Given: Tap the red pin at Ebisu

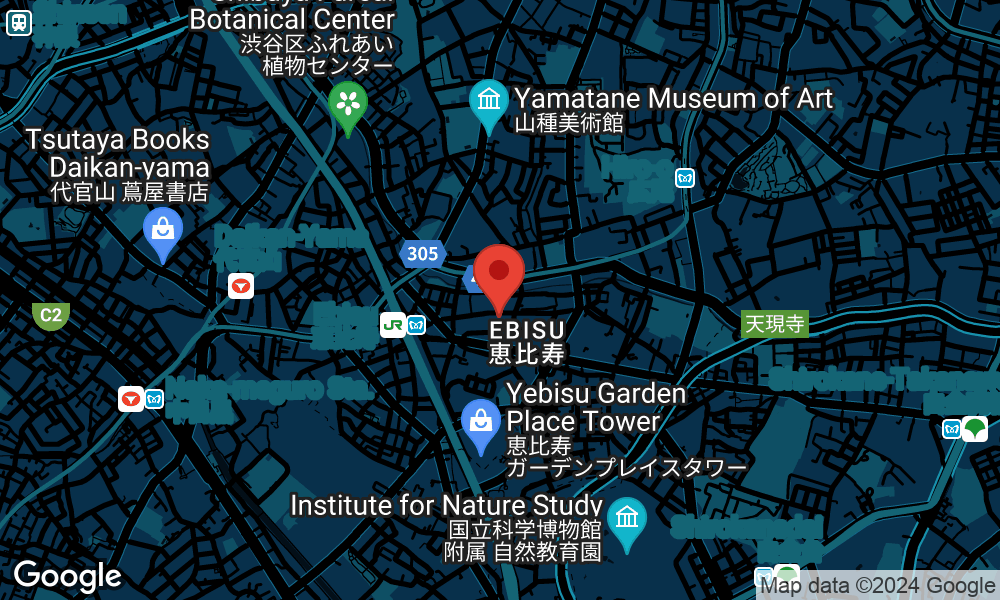Looking at the screenshot, I should 499,273.
